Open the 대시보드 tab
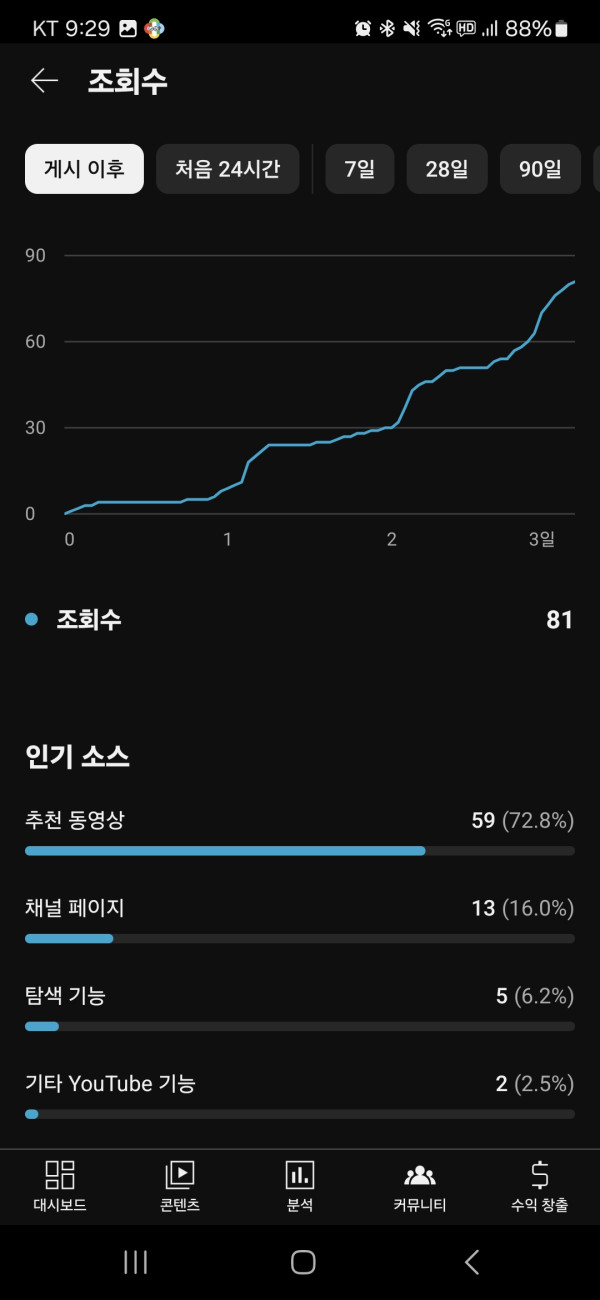Image resolution: width=600 pixels, height=1300 pixels. pos(60,1186)
